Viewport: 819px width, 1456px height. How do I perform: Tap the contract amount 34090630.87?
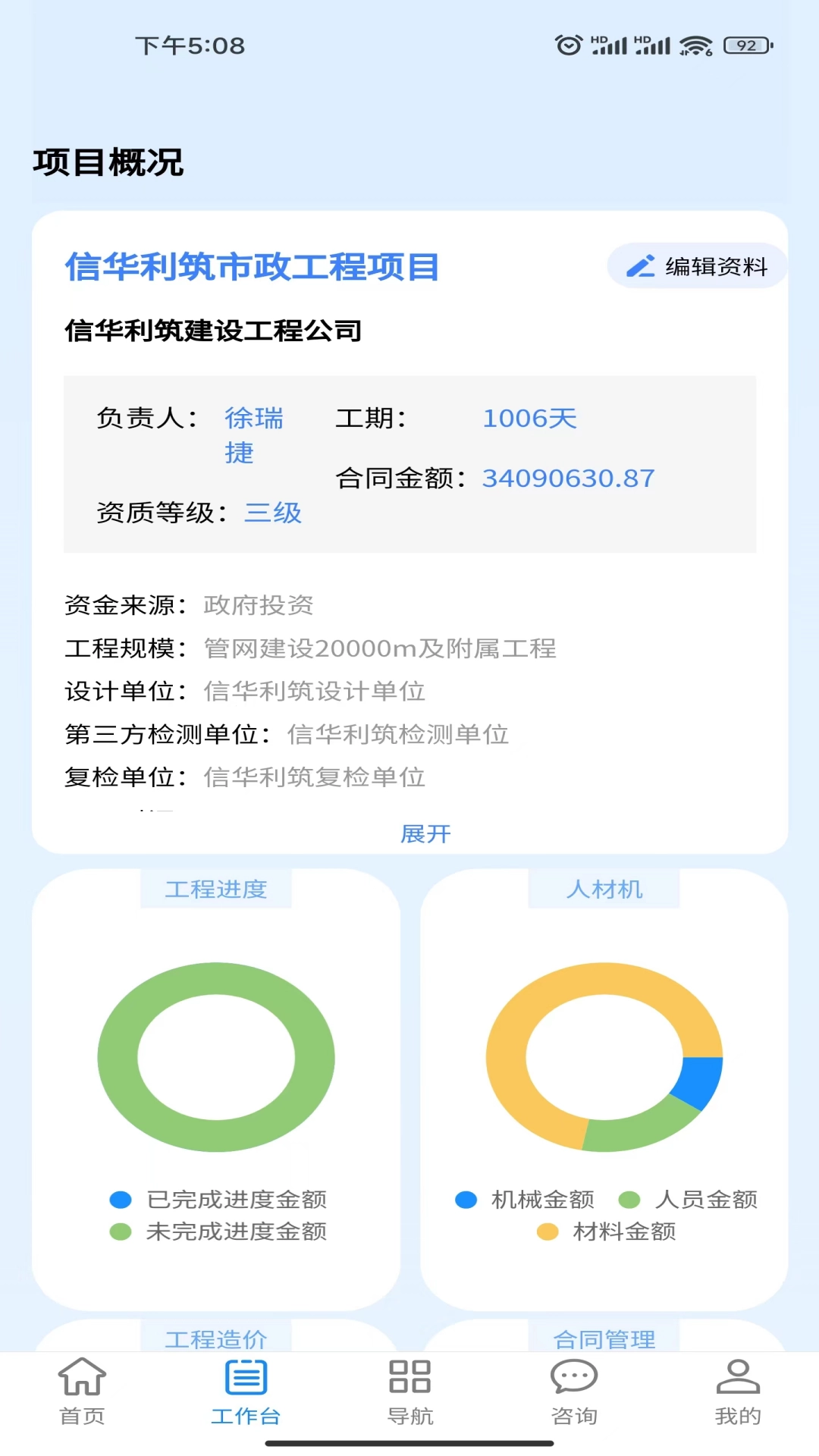point(568,478)
